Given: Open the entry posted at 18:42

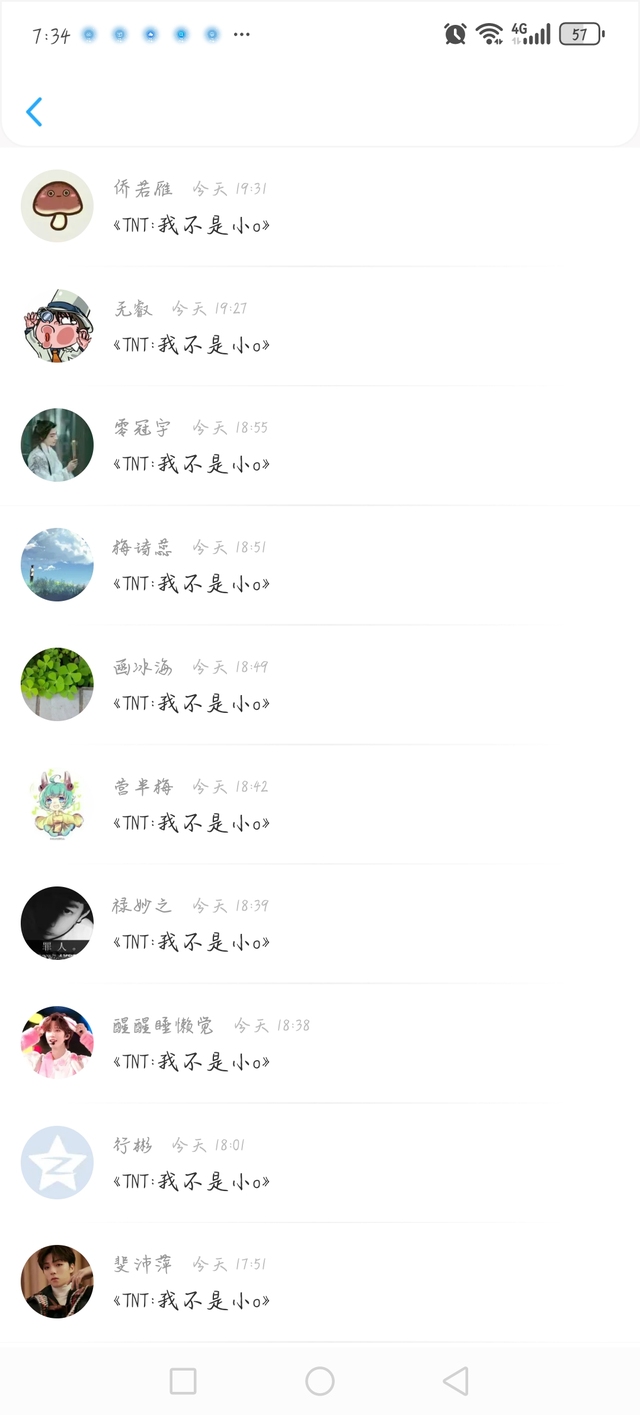Looking at the screenshot, I should pos(320,804).
